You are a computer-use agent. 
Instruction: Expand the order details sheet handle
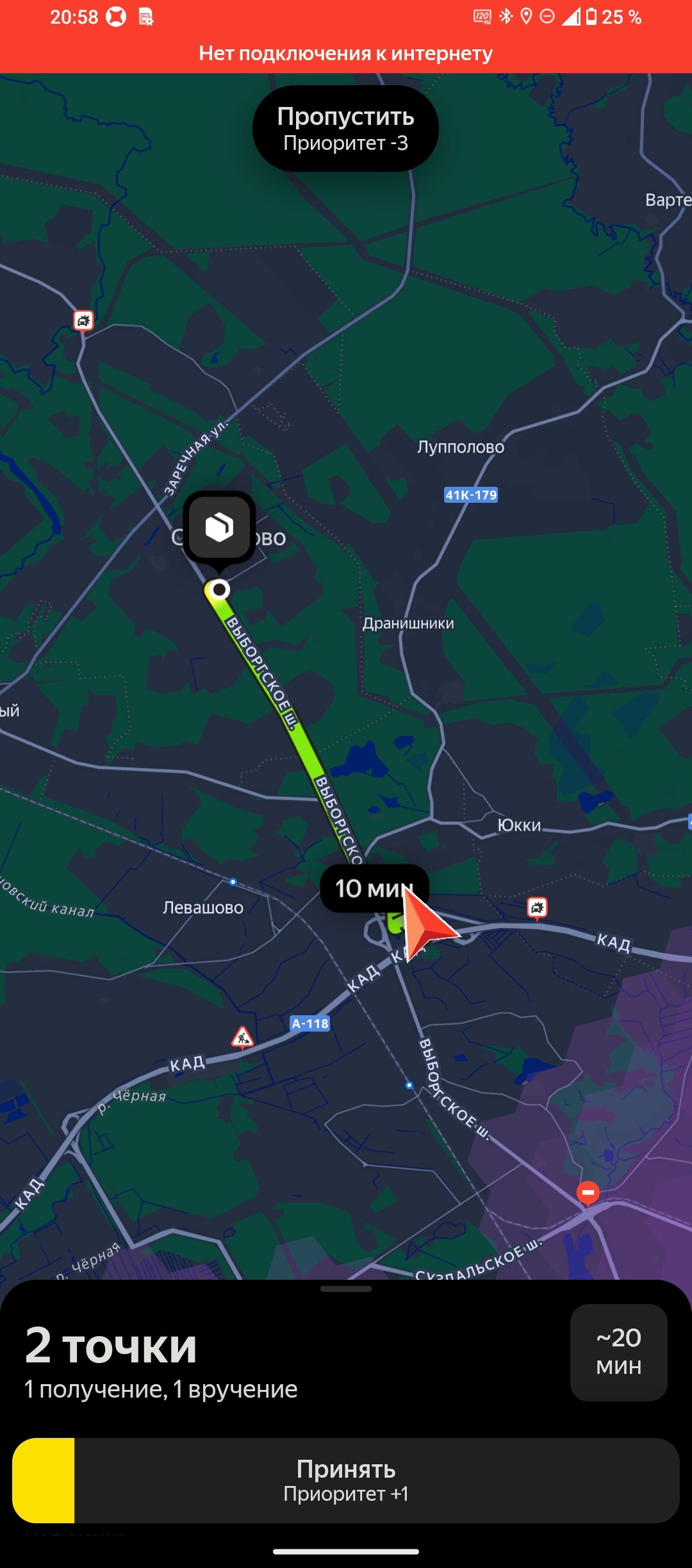pyautogui.click(x=346, y=1289)
